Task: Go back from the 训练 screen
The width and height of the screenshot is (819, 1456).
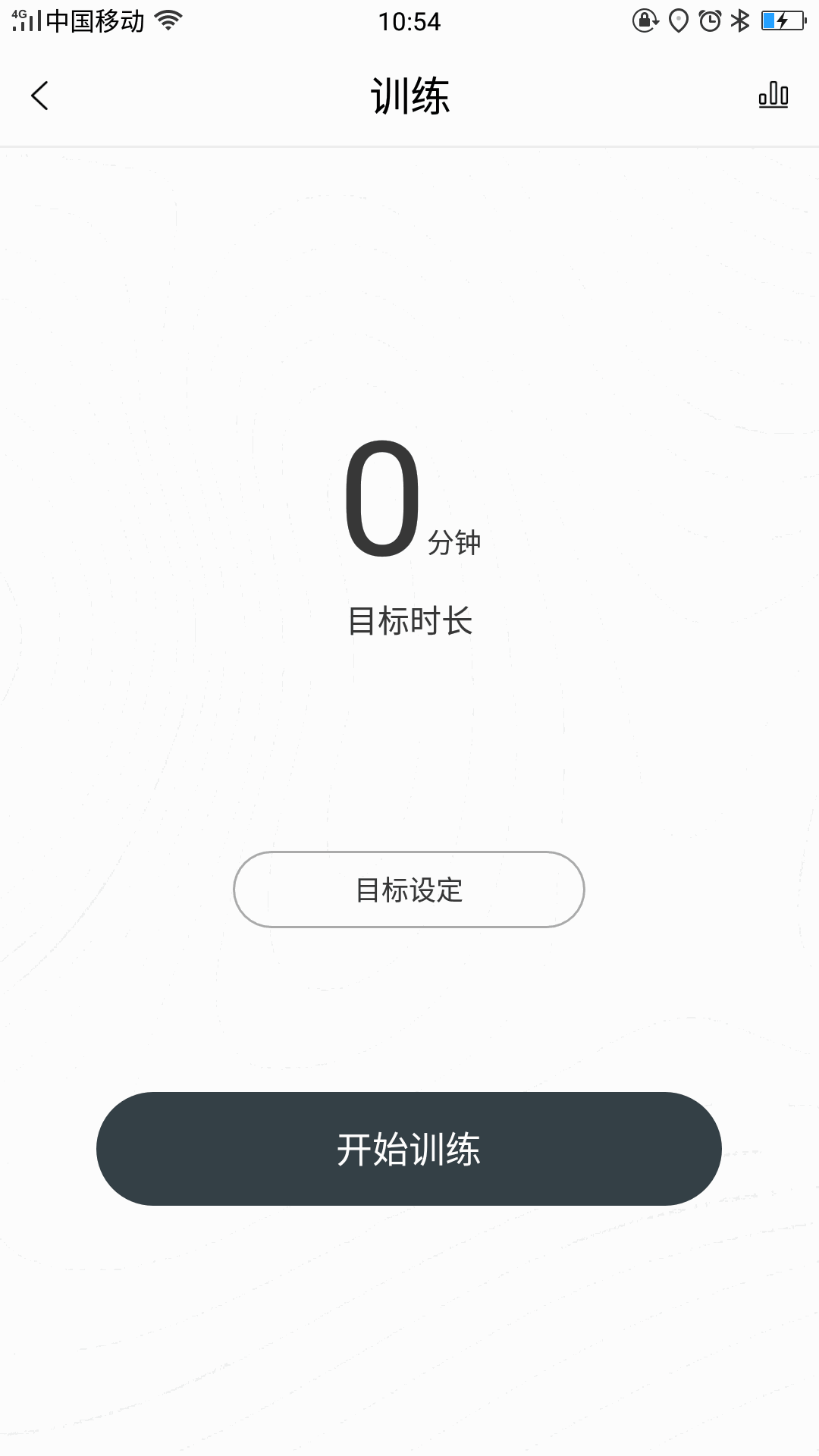Action: pos(40,96)
